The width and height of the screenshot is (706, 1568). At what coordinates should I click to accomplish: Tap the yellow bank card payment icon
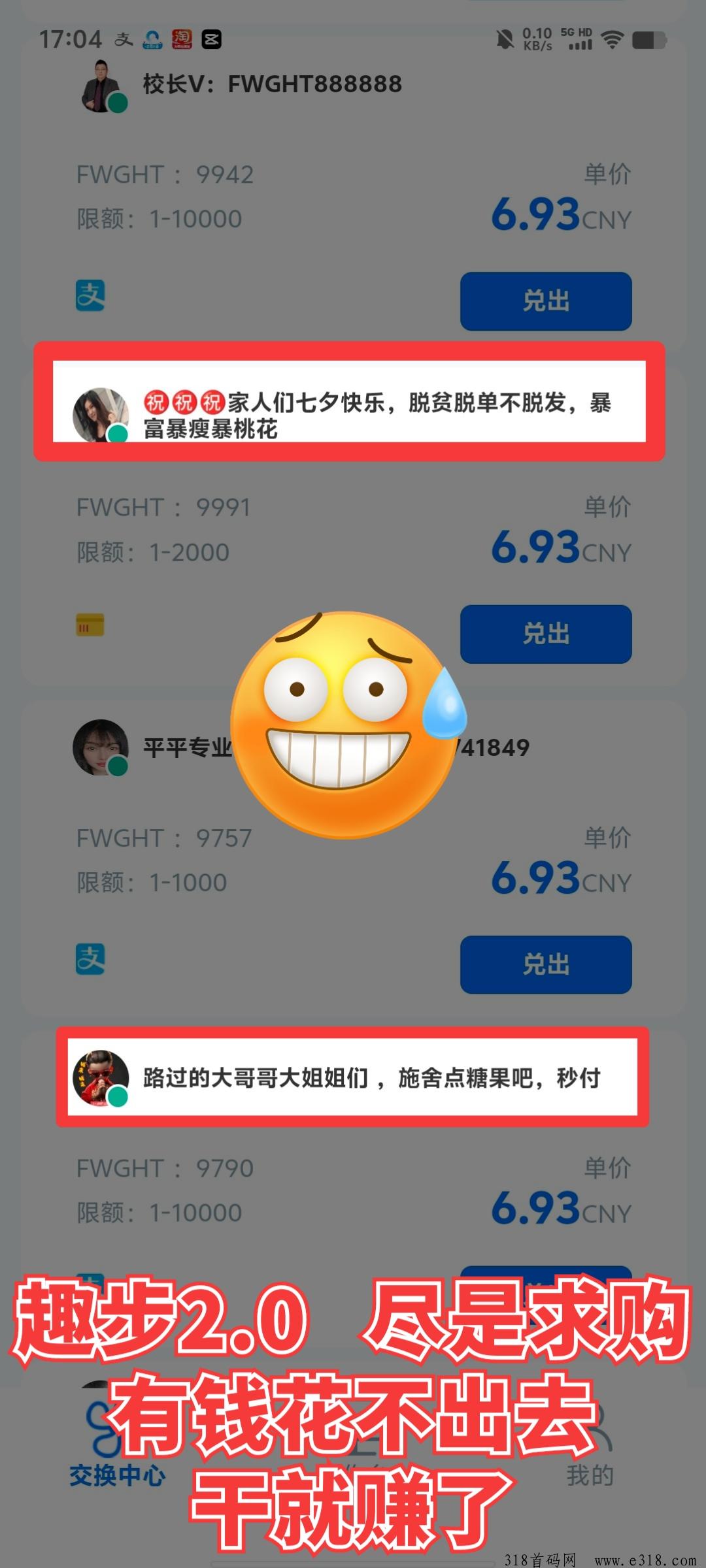[90, 626]
